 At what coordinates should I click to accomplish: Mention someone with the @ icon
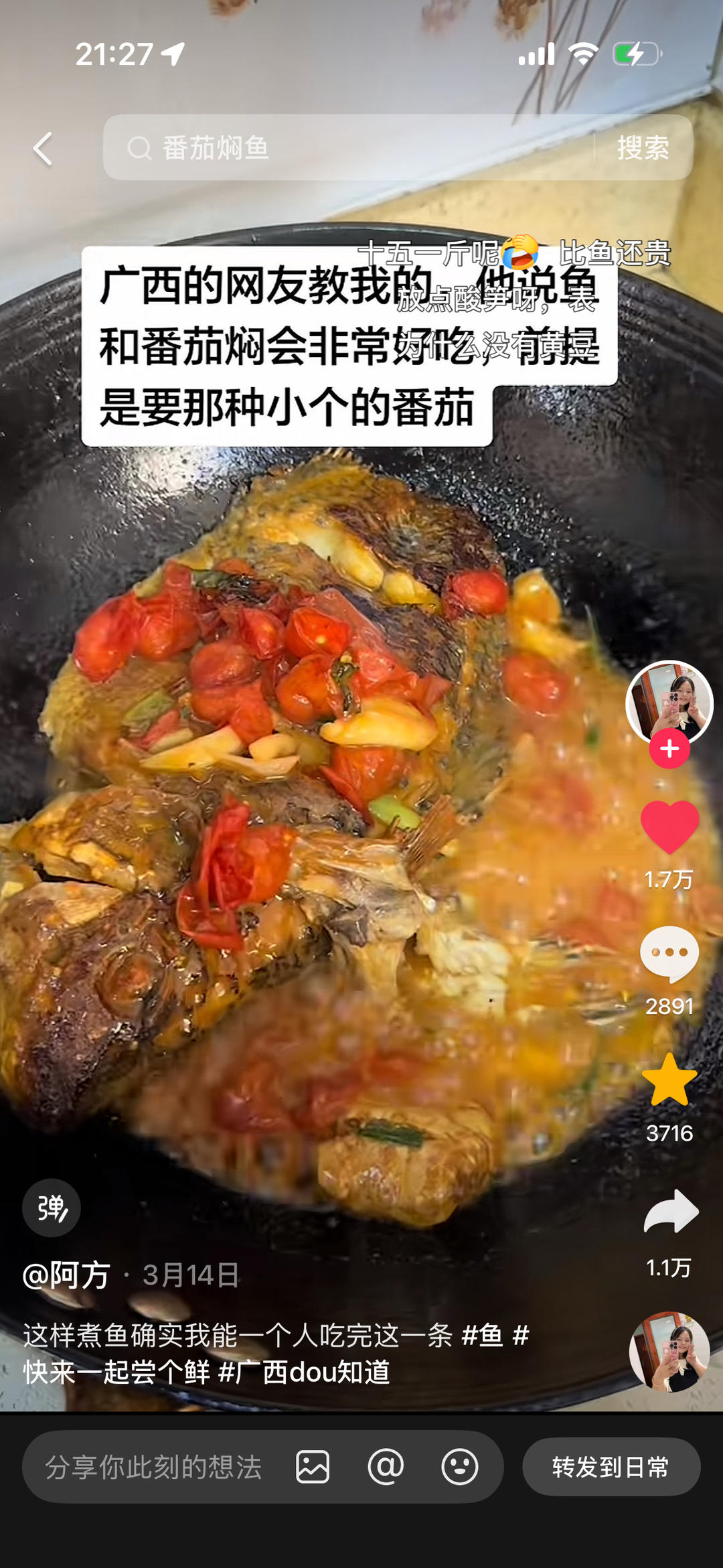click(386, 1467)
